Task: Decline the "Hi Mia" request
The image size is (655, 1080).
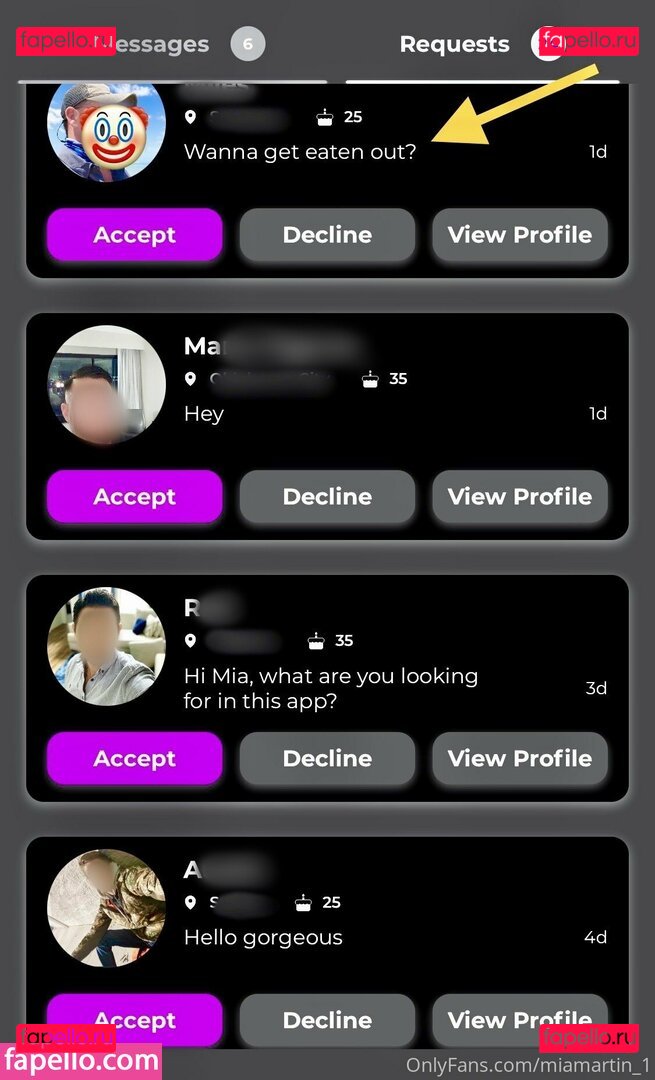Action: point(327,759)
